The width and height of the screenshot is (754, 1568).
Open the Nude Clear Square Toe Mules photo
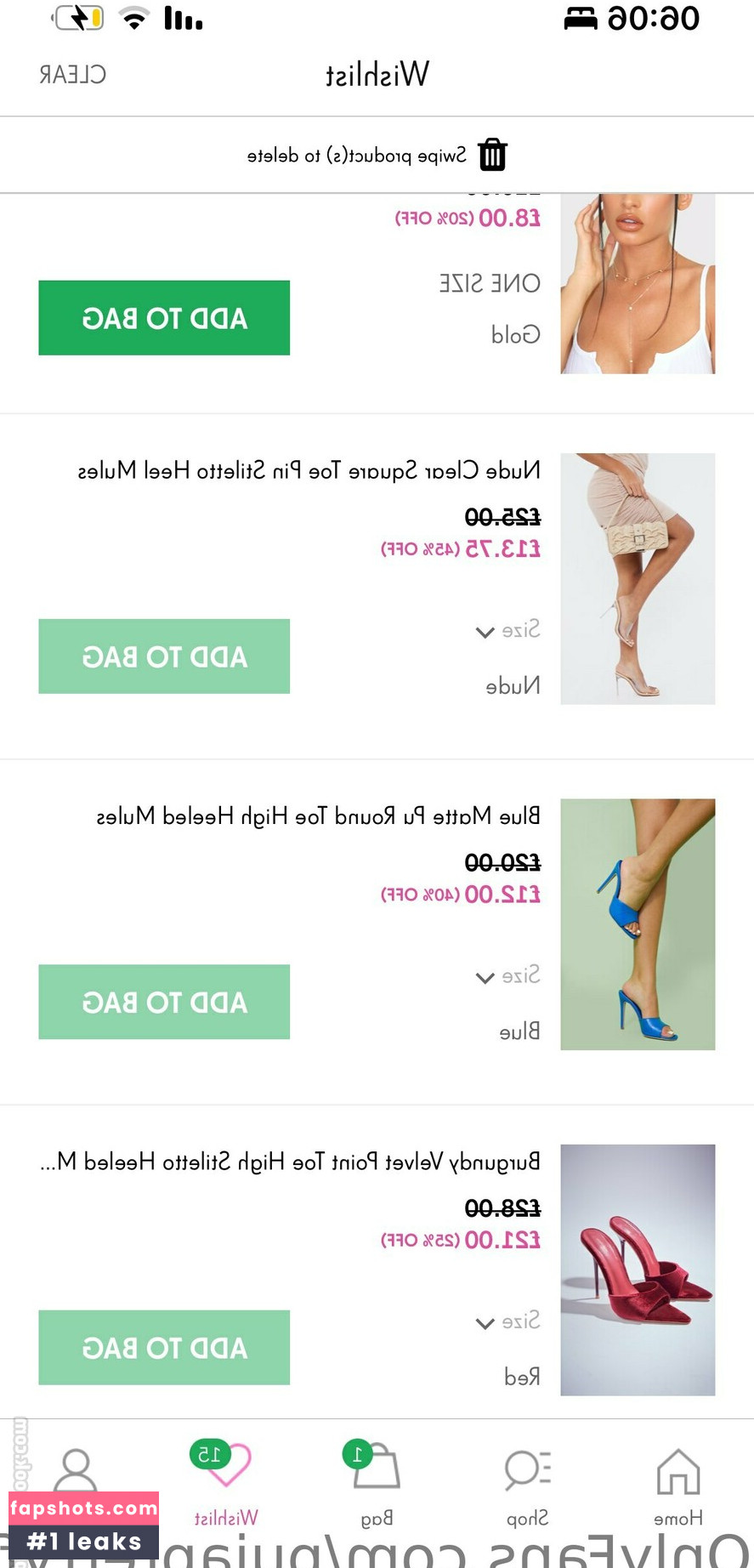pyautogui.click(x=638, y=579)
